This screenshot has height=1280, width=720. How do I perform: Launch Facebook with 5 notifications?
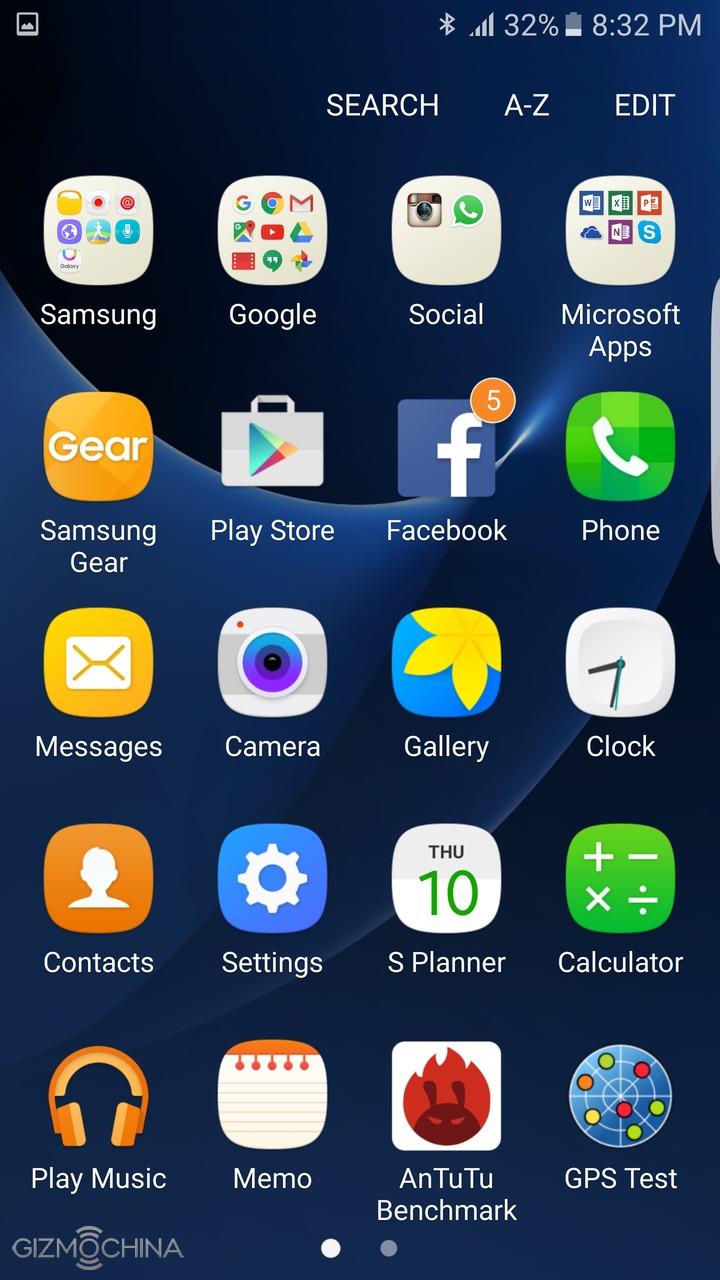pos(446,447)
